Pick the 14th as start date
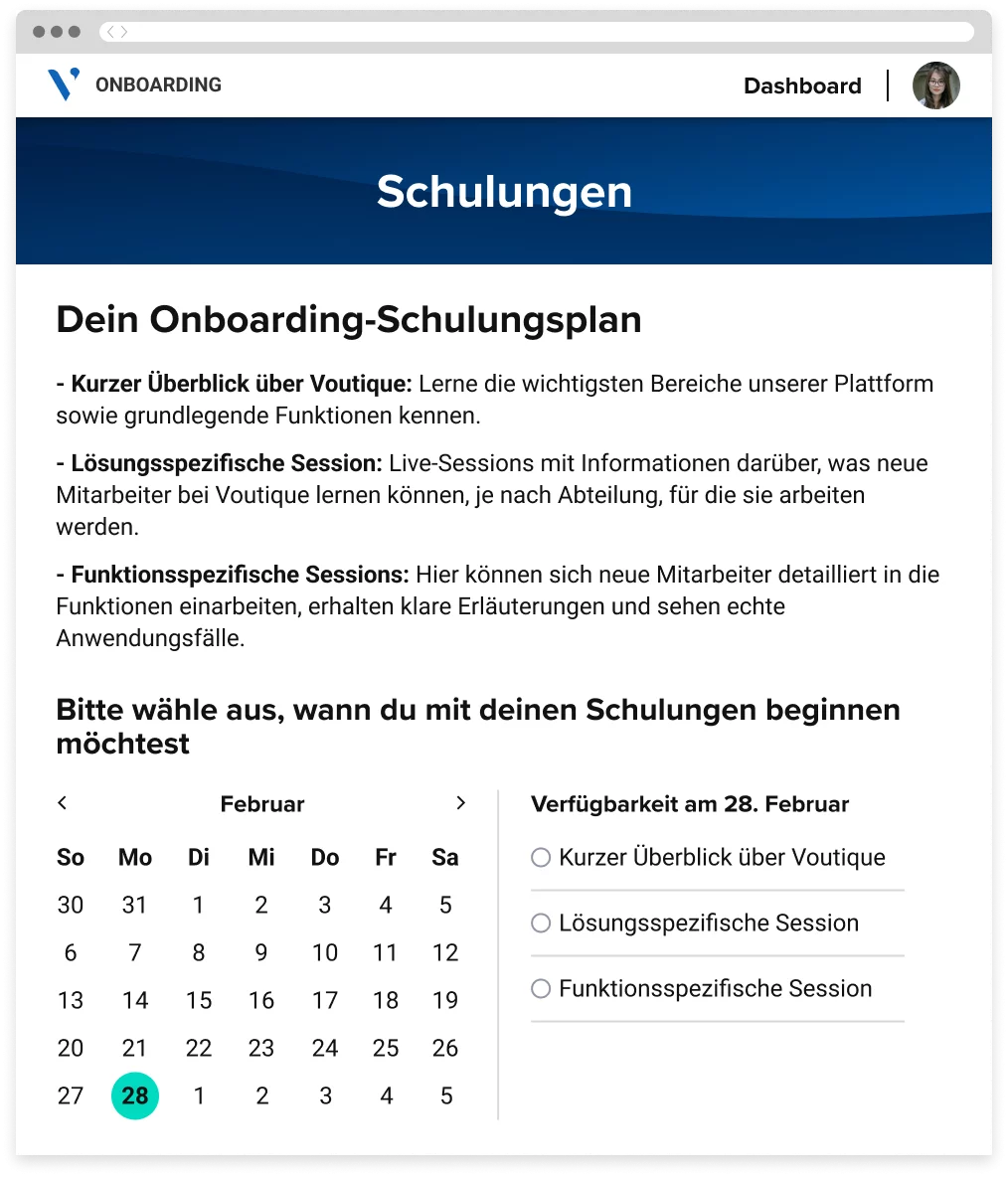1008x1177 pixels. 135,1000
